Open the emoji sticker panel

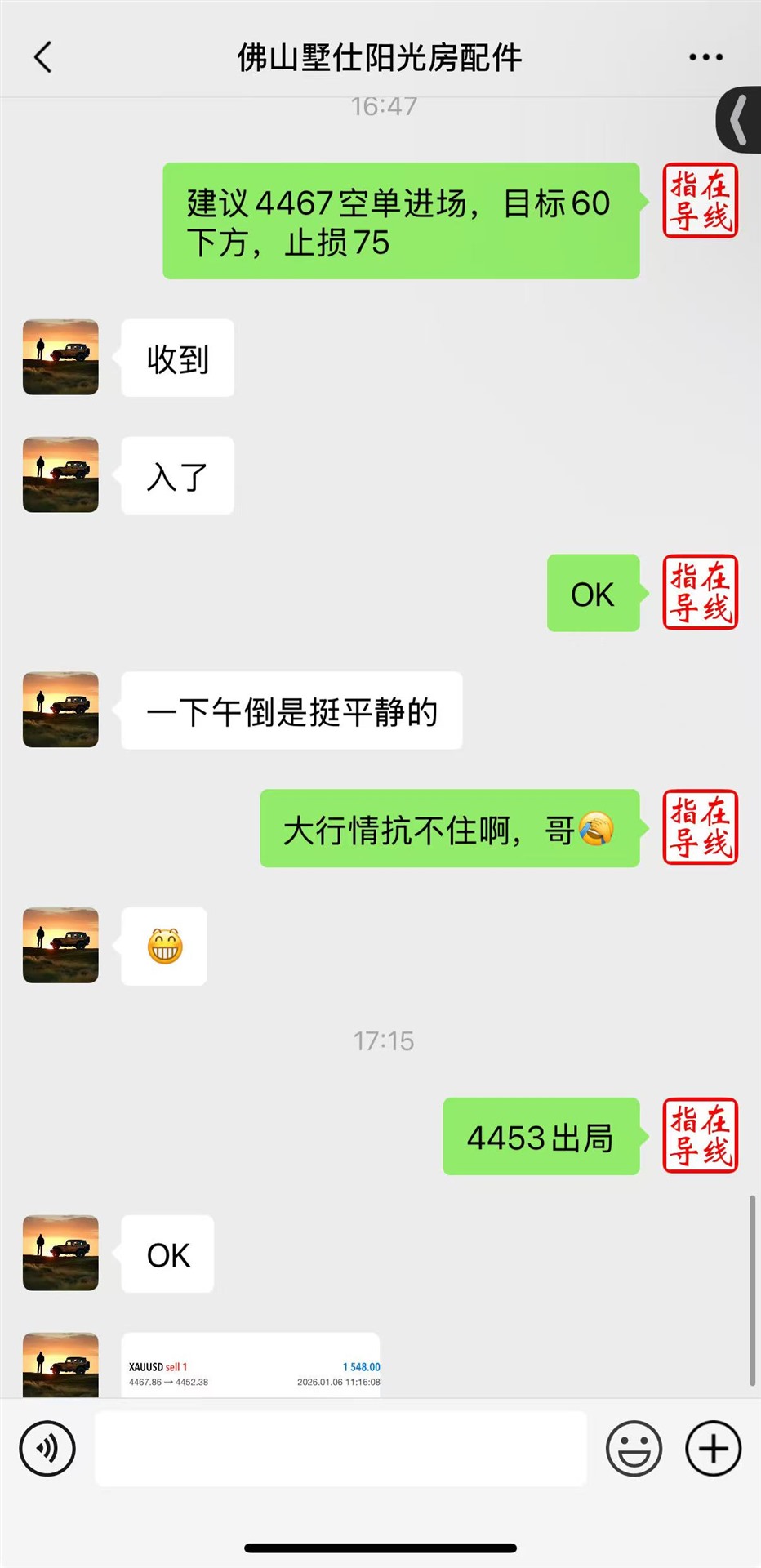[634, 1448]
